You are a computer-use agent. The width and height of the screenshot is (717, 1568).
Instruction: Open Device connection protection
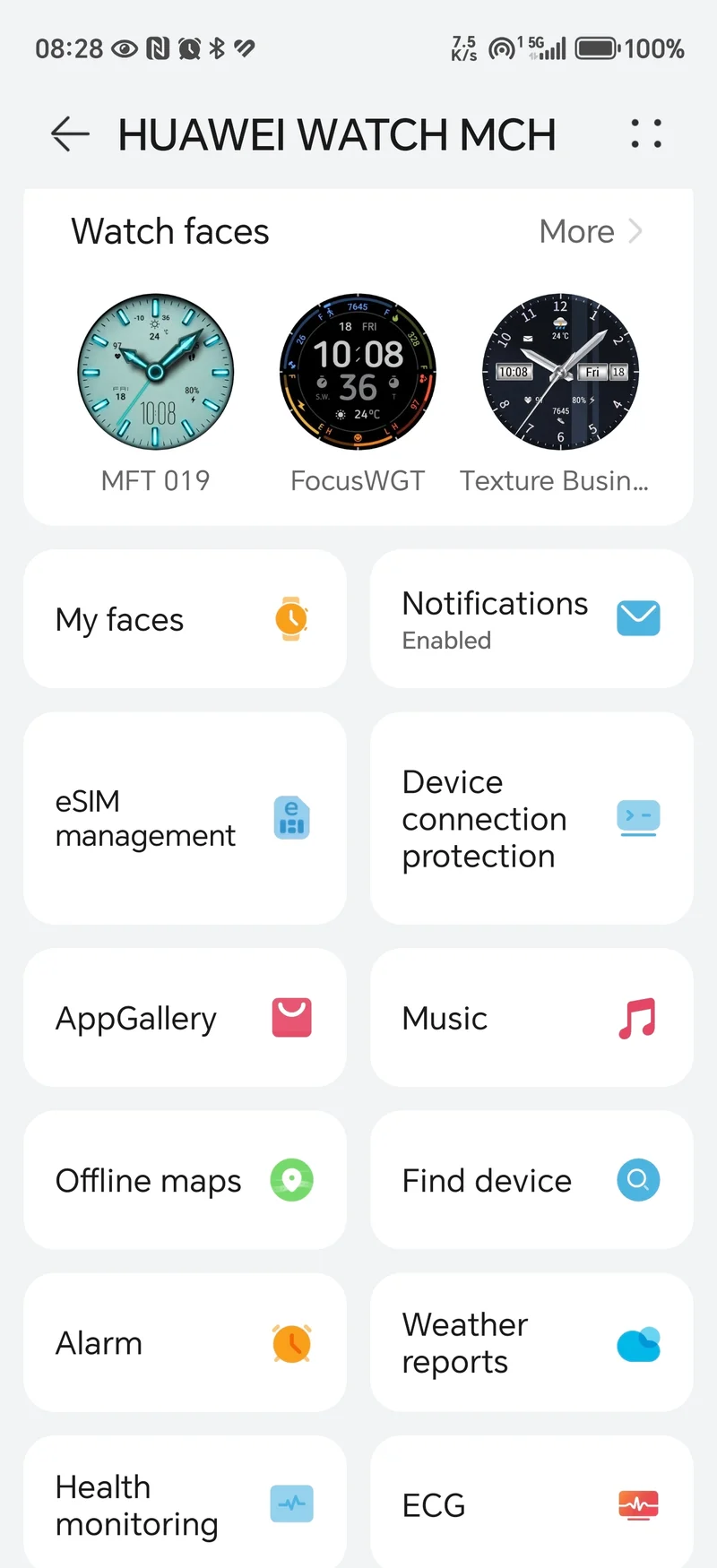point(531,818)
